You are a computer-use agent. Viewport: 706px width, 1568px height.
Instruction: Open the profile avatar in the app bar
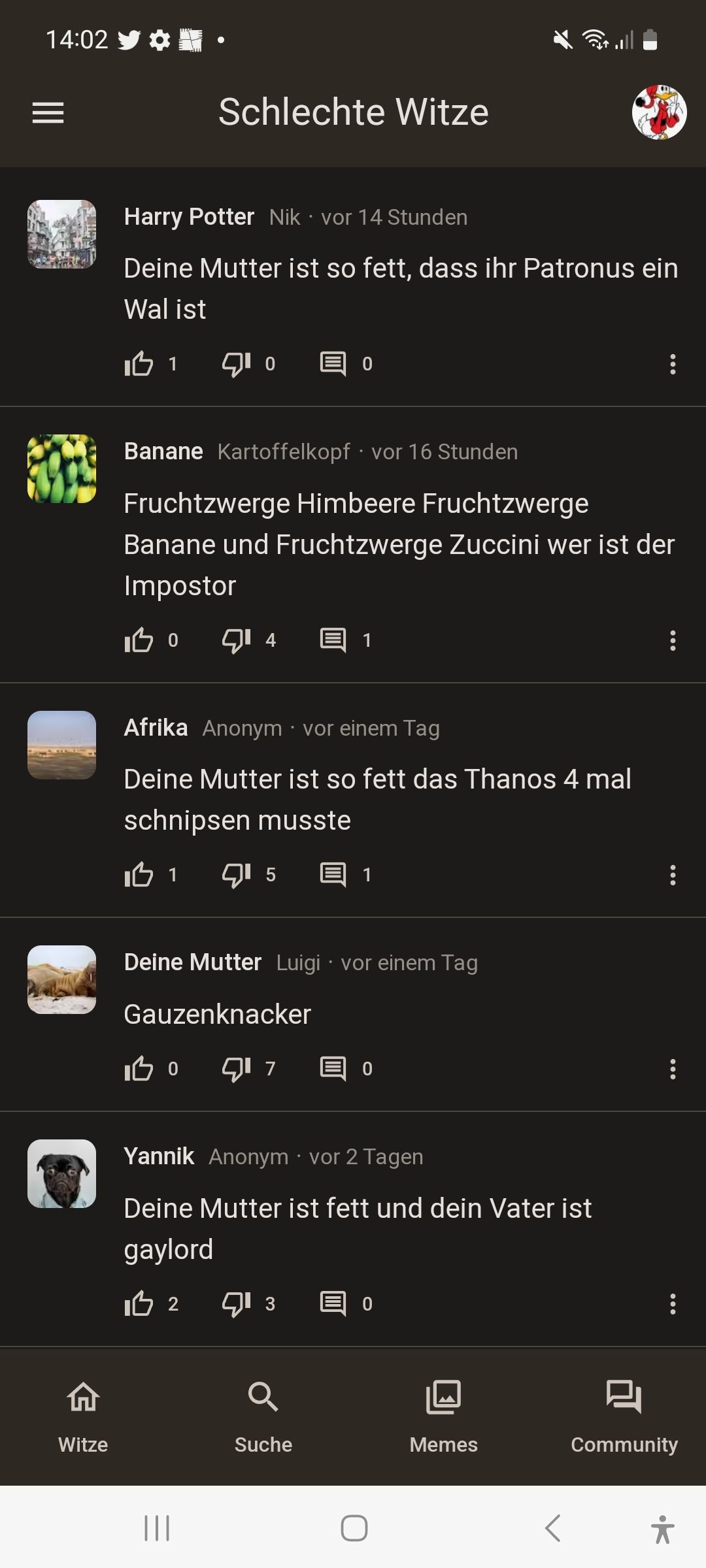coord(659,112)
